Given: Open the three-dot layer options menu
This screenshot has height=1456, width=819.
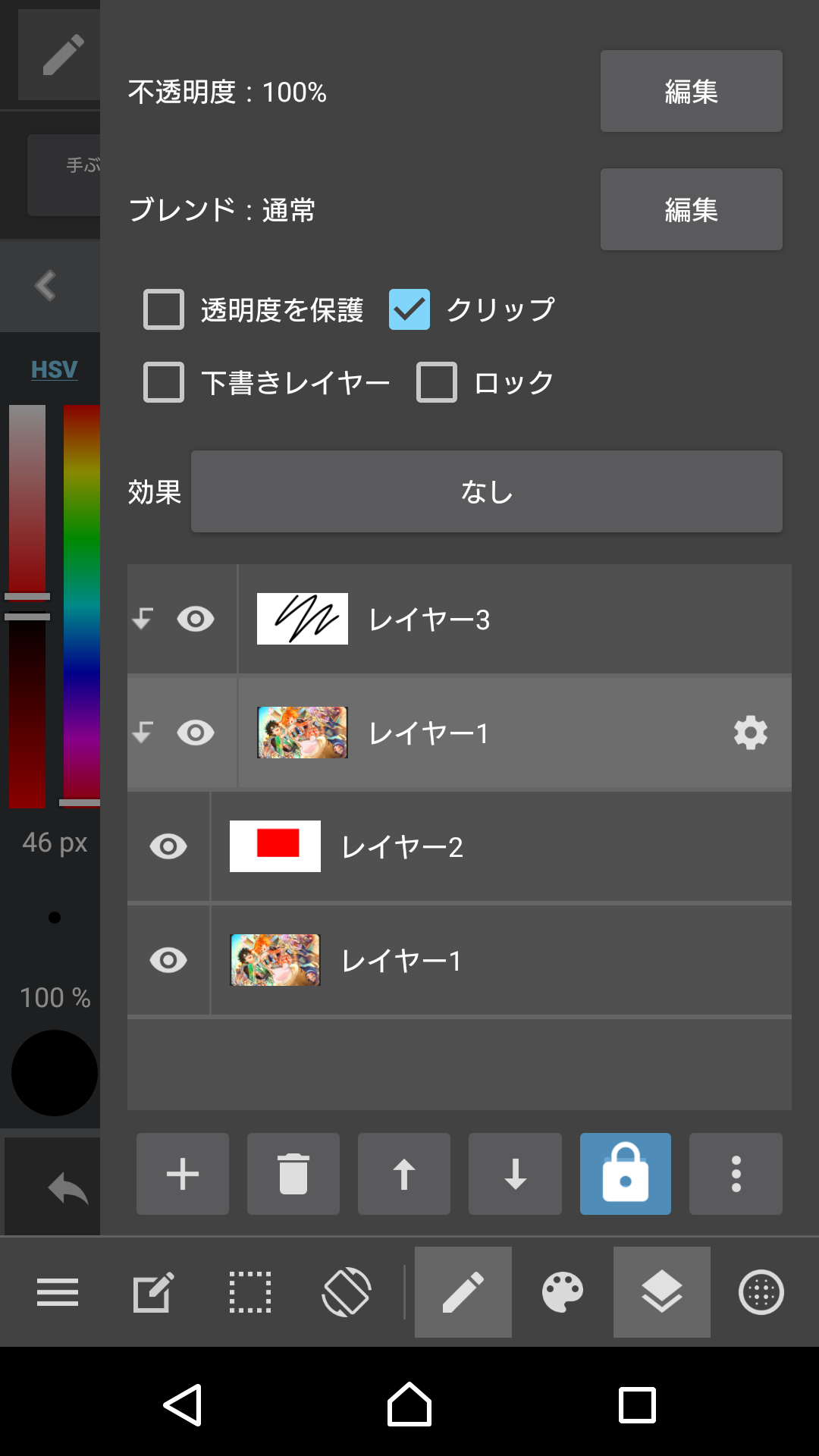Looking at the screenshot, I should pos(736,1174).
